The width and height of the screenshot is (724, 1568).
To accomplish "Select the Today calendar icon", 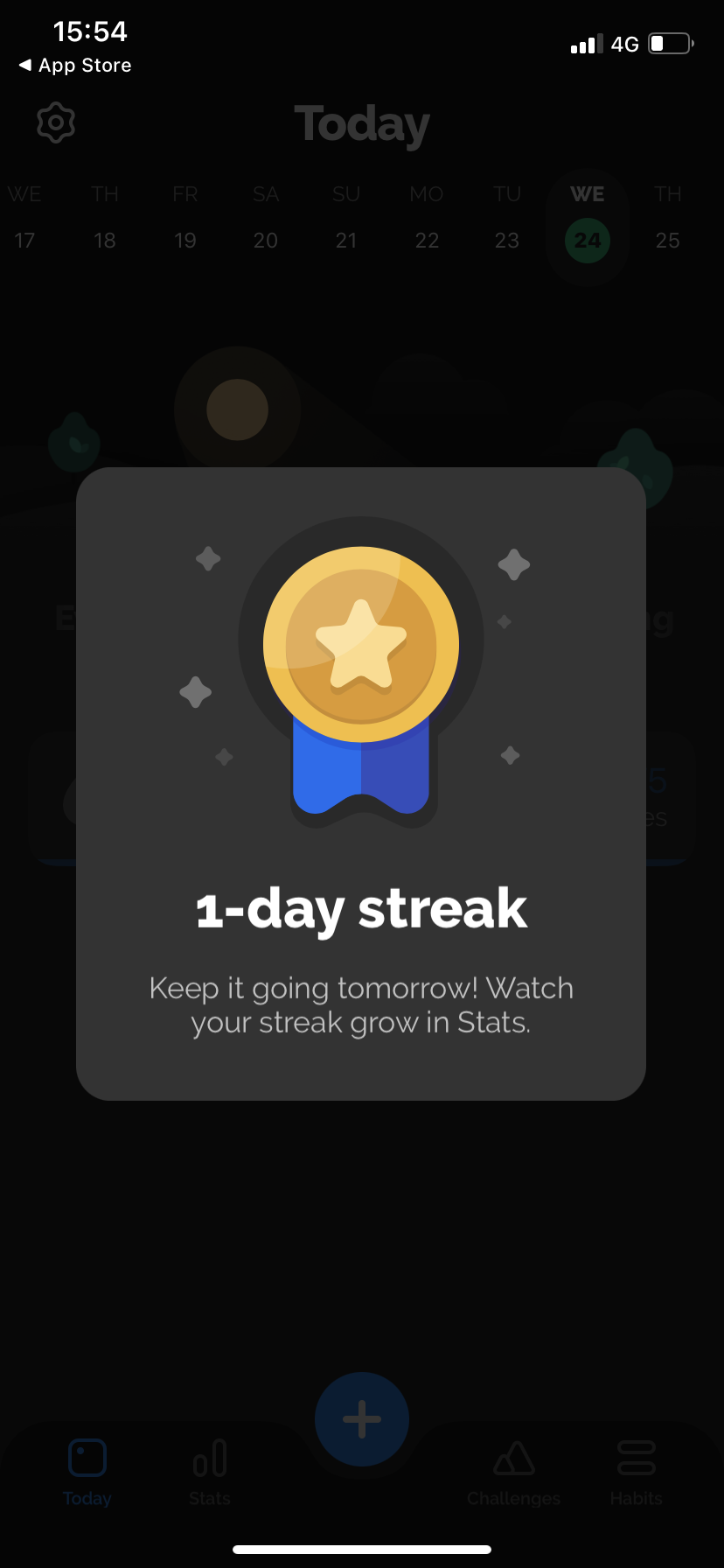I will pyautogui.click(x=87, y=1457).
